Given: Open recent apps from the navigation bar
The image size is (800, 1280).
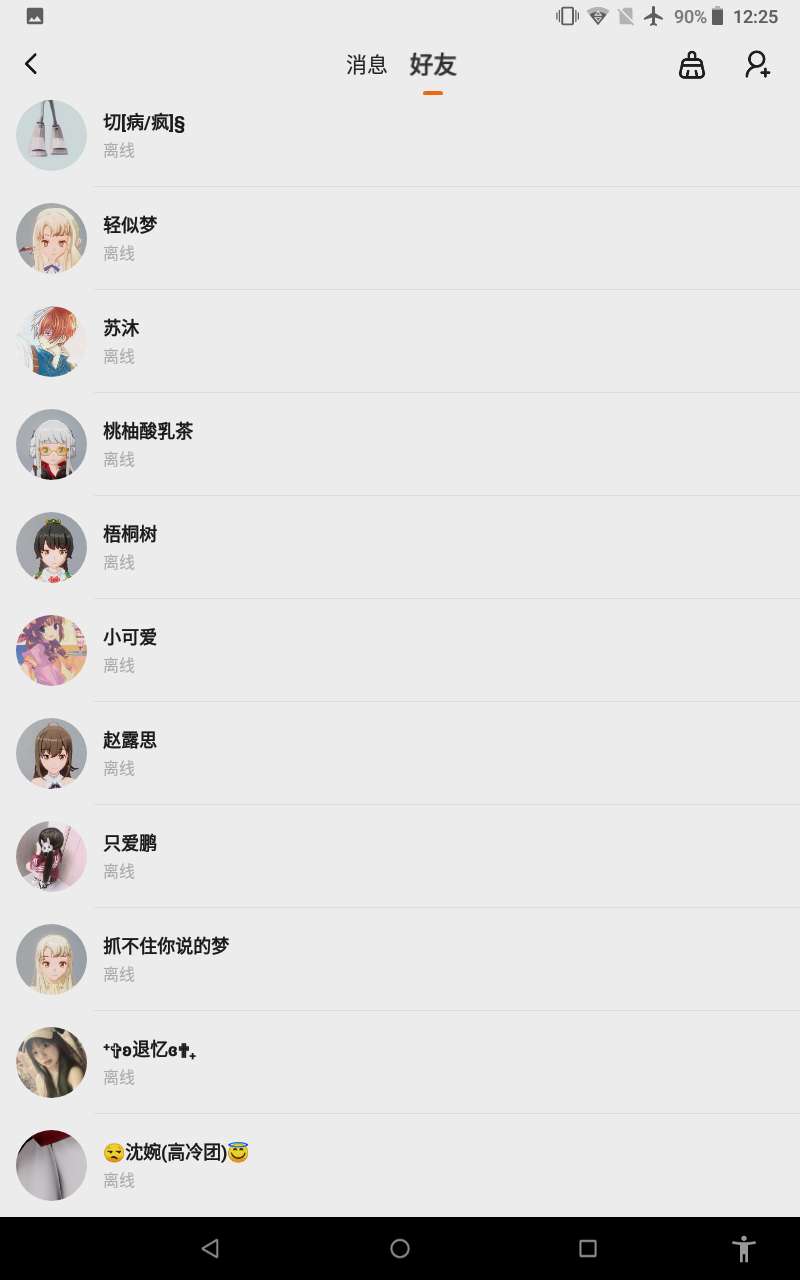Looking at the screenshot, I should [x=588, y=1248].
